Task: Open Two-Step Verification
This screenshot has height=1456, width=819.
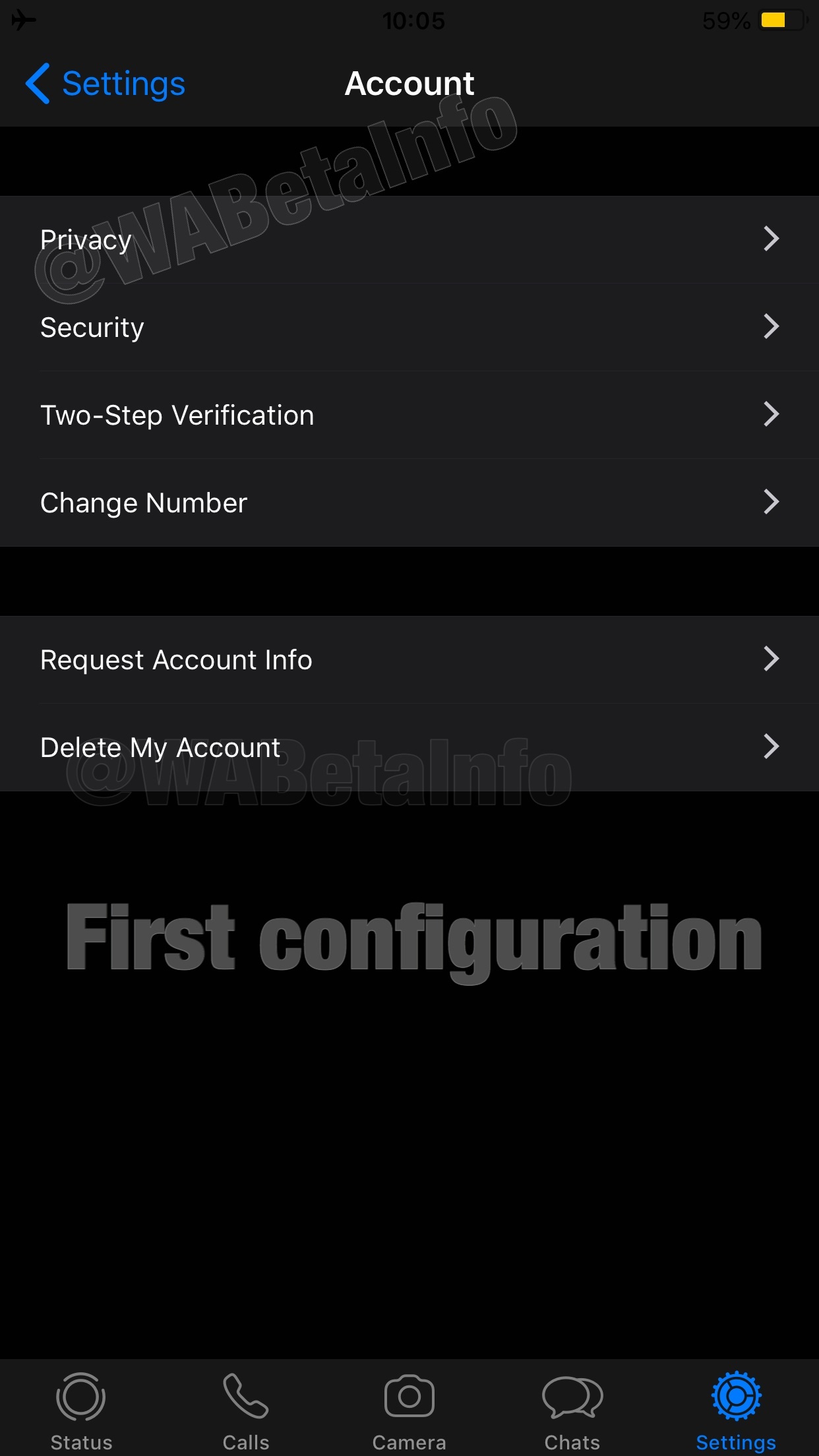Action: (x=409, y=415)
